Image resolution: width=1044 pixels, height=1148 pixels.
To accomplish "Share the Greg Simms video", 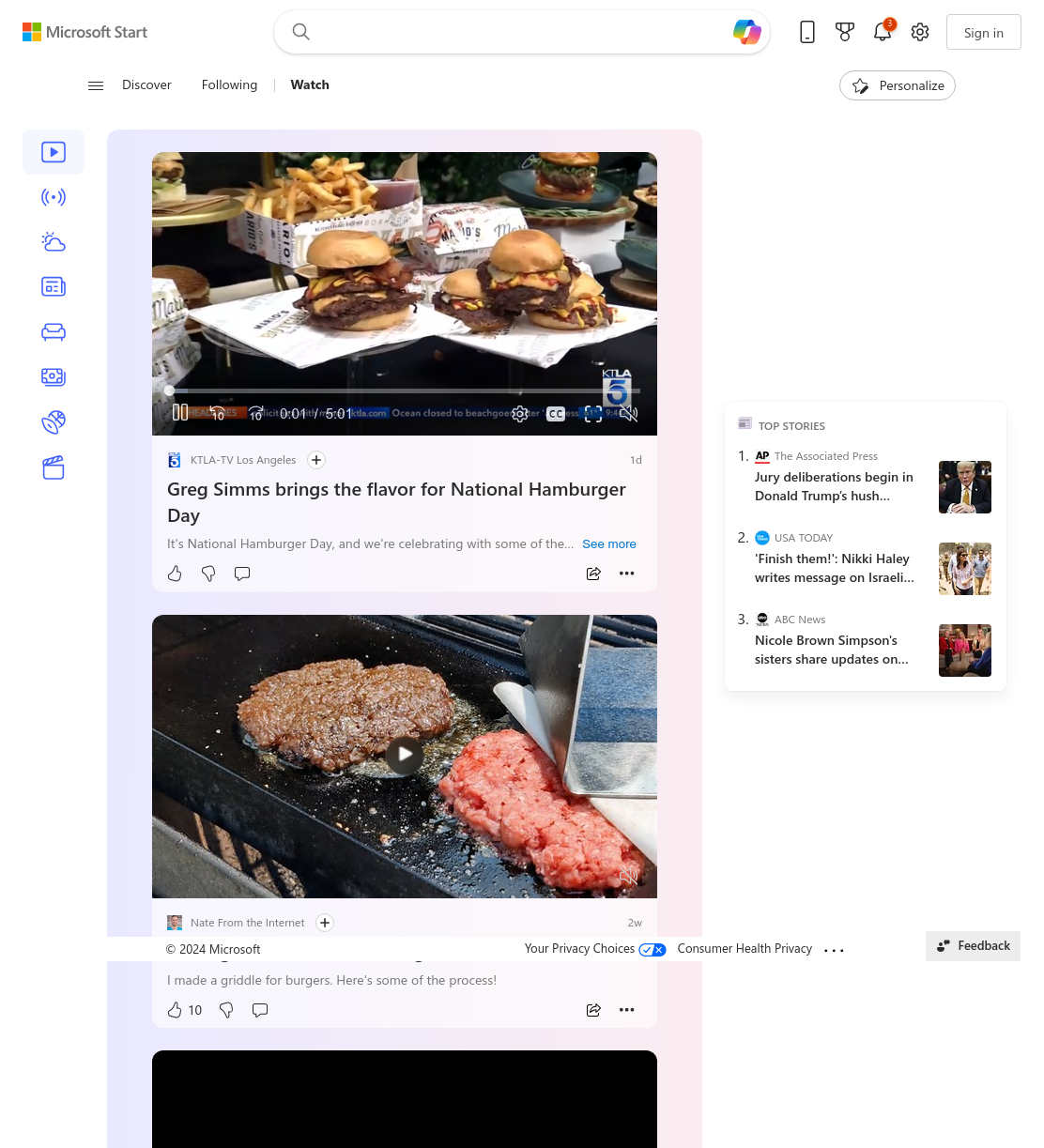I will (593, 574).
